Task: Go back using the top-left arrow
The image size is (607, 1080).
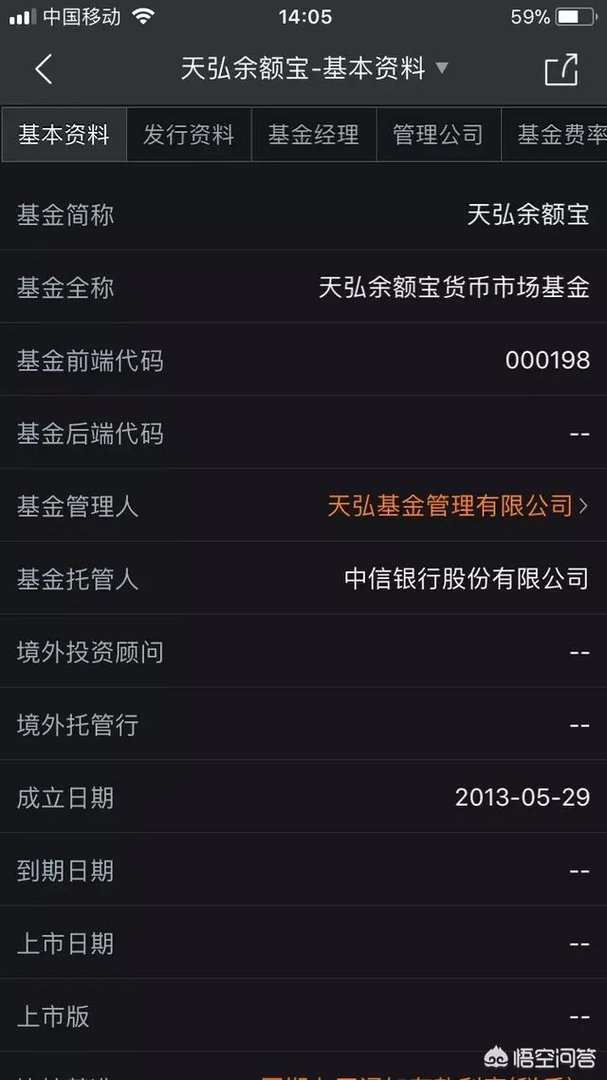Action: click(x=43, y=69)
